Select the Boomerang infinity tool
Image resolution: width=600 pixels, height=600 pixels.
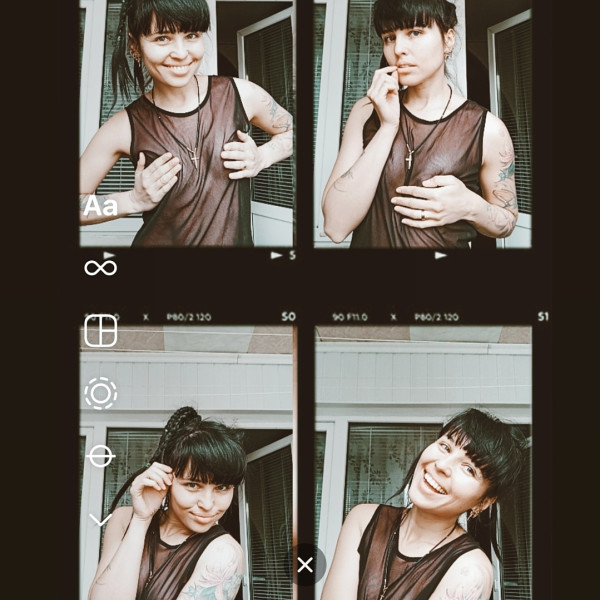pyautogui.click(x=100, y=268)
